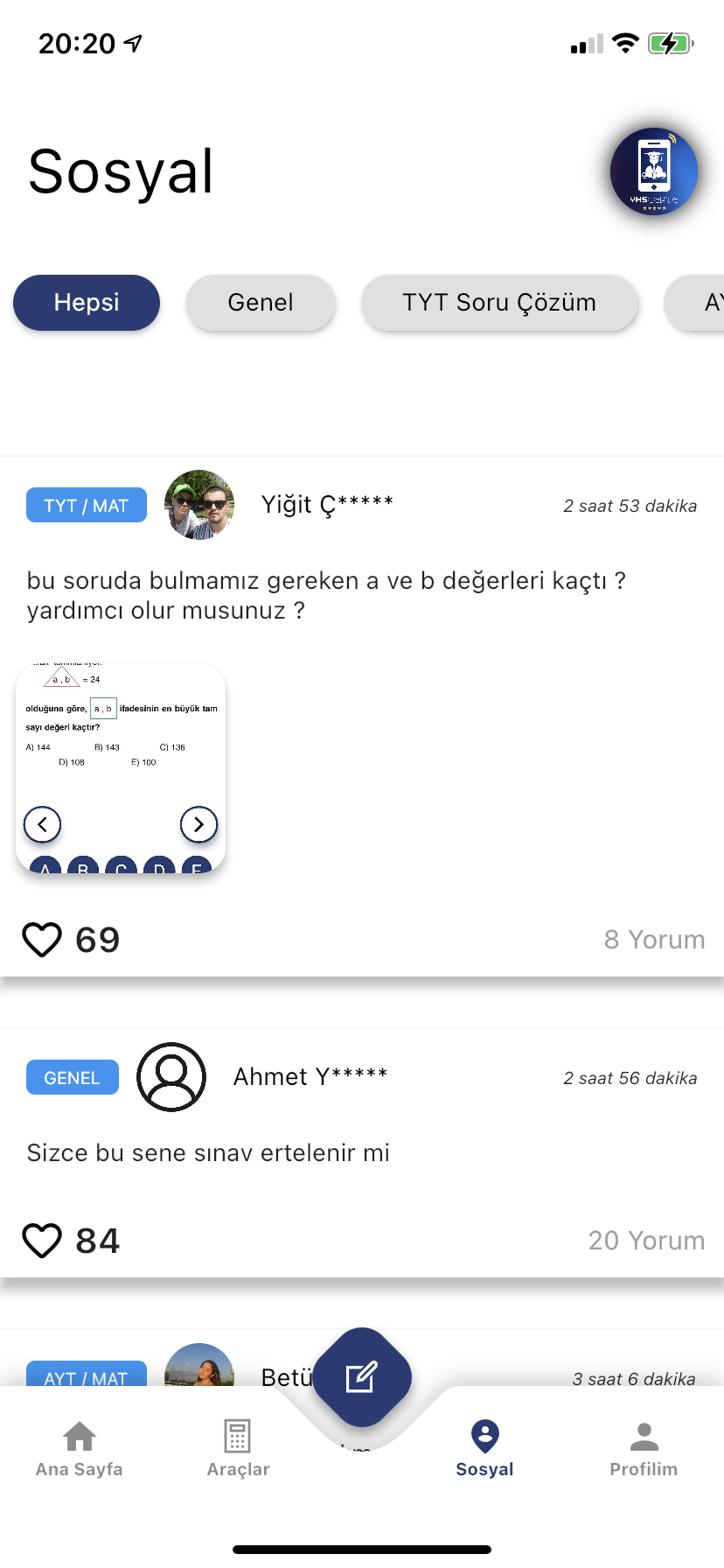
Task: Switch to the Araçlar tab
Action: click(x=238, y=1449)
